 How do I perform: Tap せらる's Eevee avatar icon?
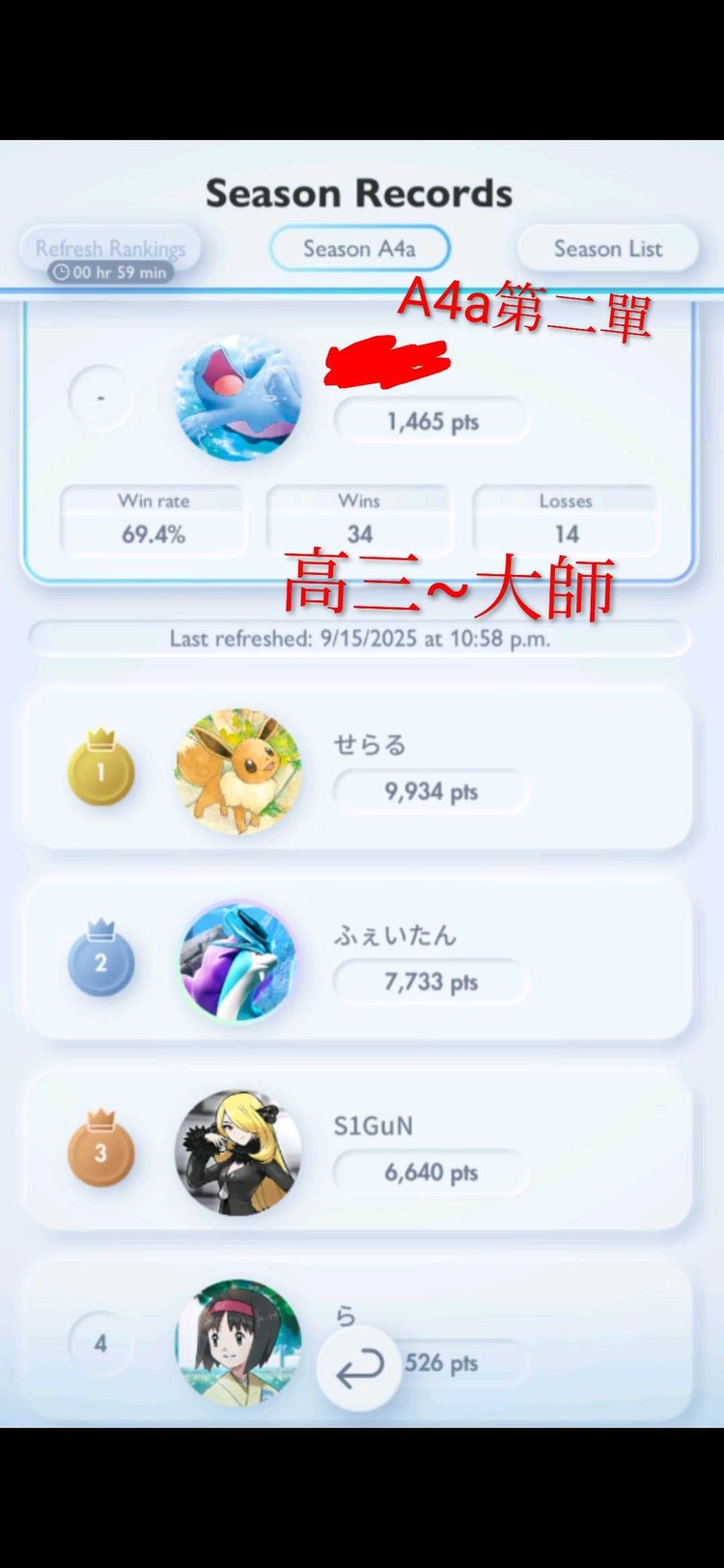click(237, 770)
